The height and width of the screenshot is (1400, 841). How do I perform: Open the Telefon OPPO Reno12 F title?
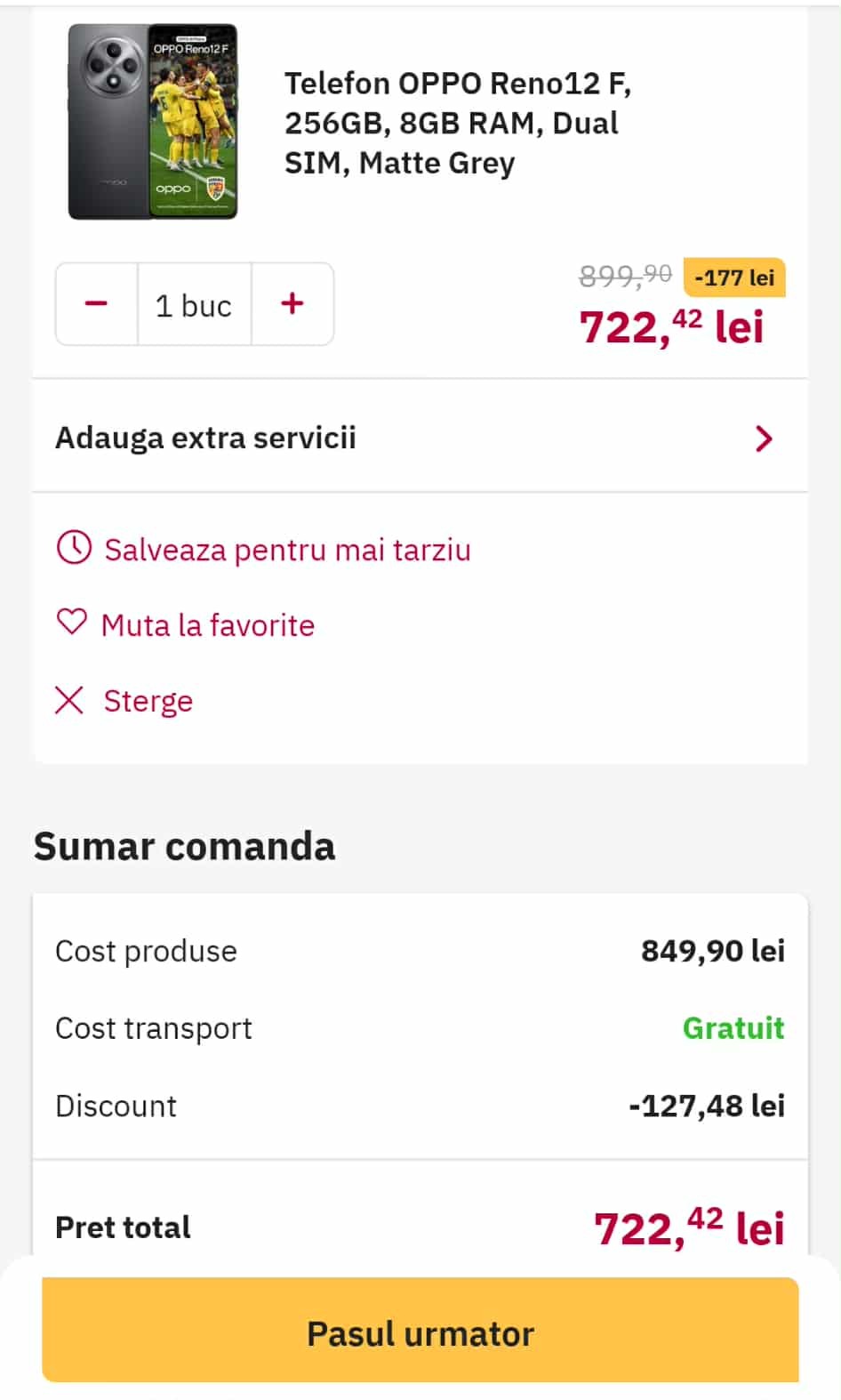tap(458, 123)
